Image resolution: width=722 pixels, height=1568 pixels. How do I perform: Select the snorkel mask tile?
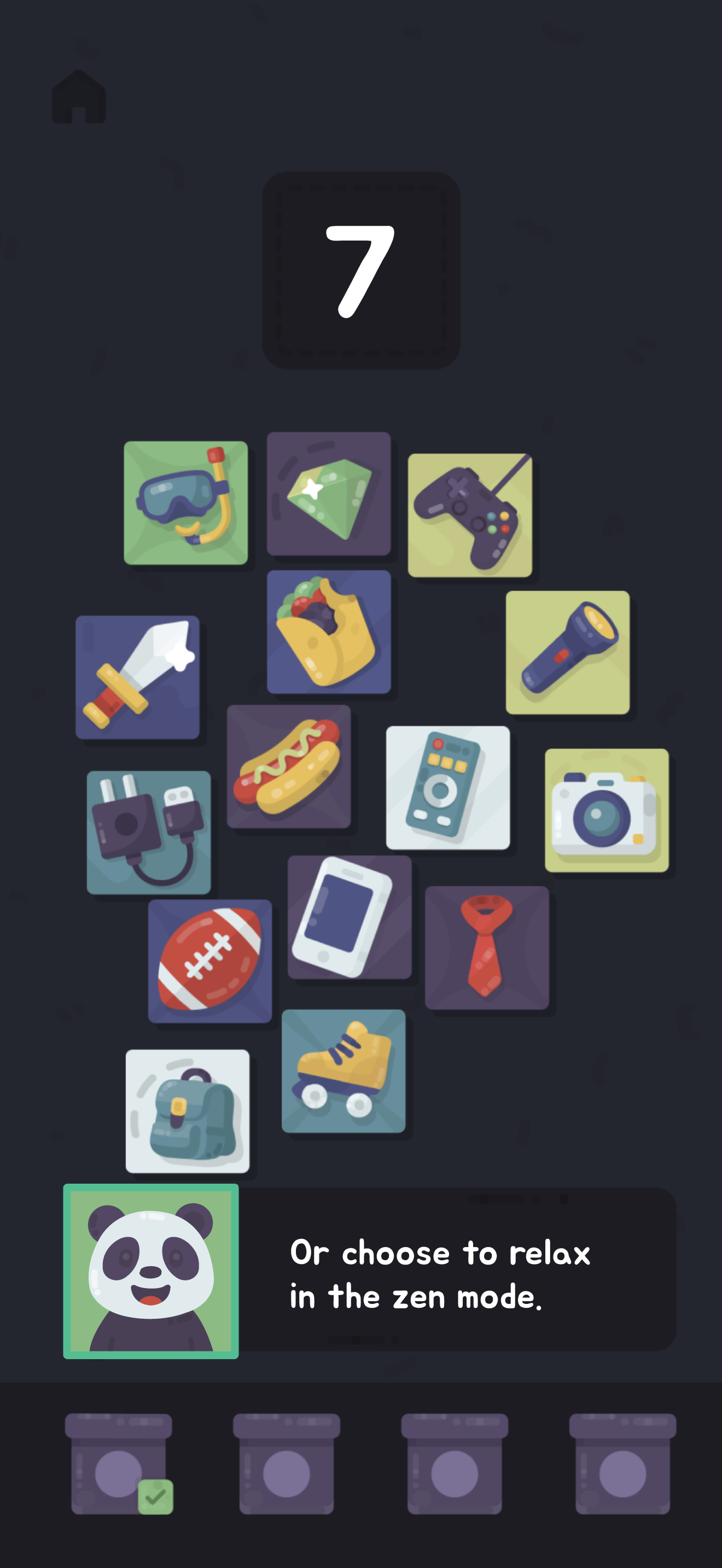point(185,503)
